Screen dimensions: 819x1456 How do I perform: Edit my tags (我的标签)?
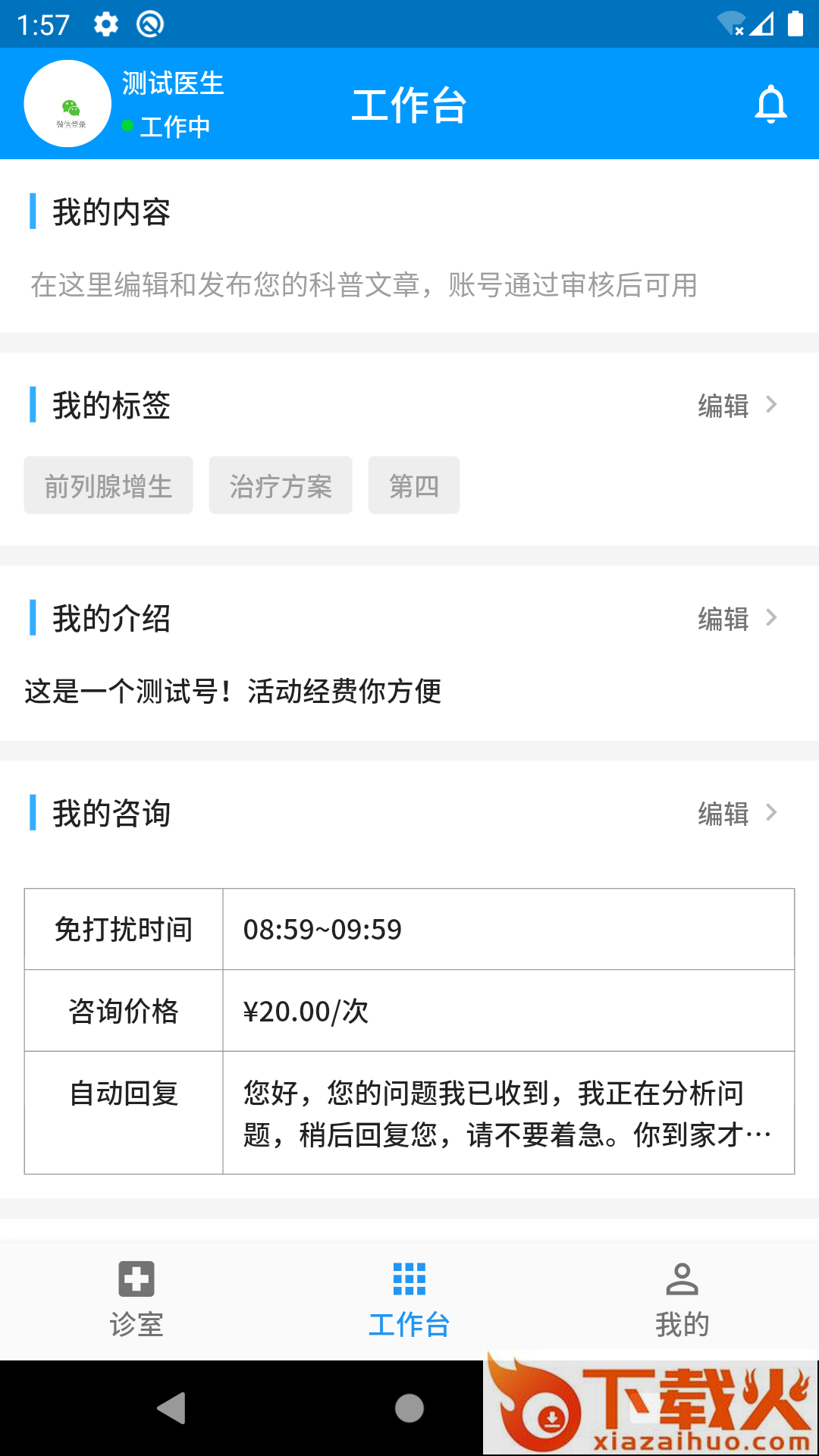(737, 405)
